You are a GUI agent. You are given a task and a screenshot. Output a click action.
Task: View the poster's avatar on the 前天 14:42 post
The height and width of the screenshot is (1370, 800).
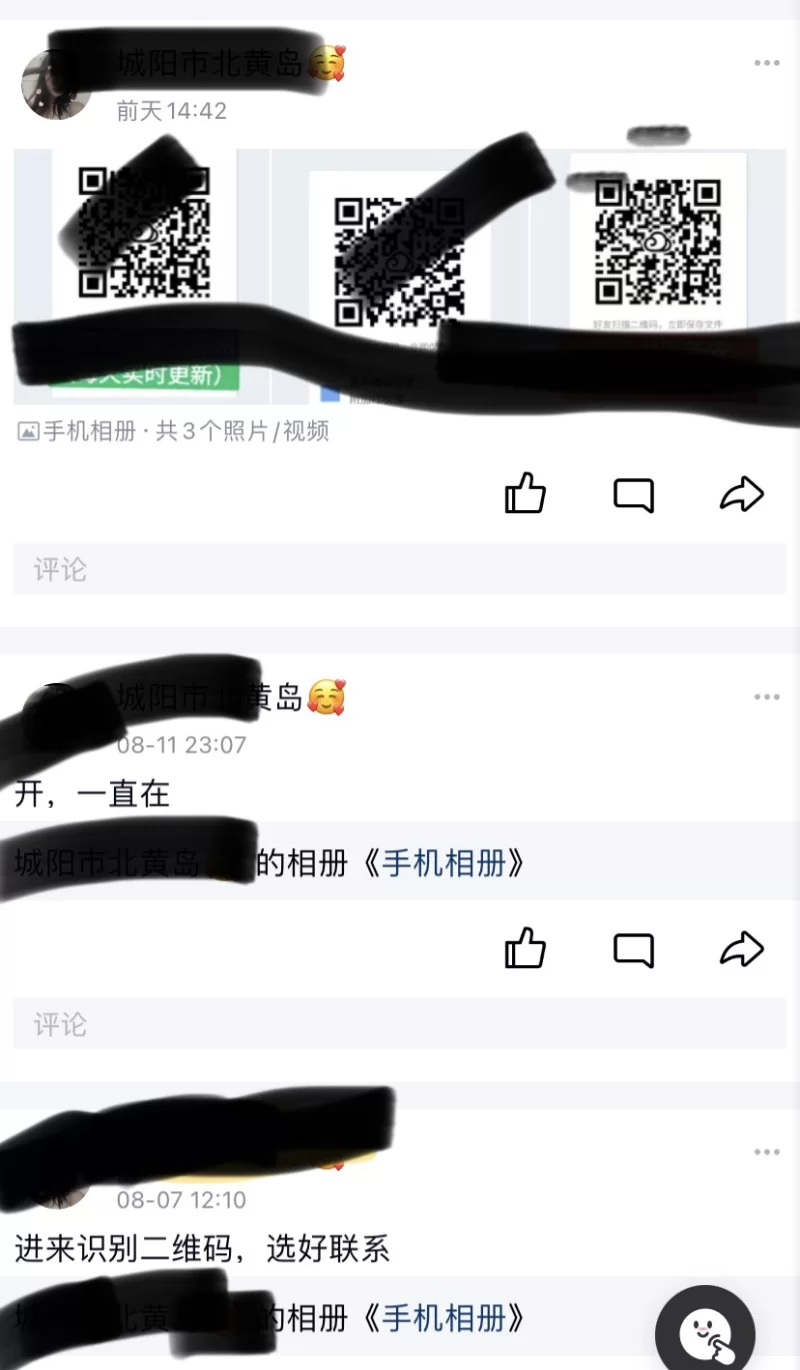pos(56,86)
